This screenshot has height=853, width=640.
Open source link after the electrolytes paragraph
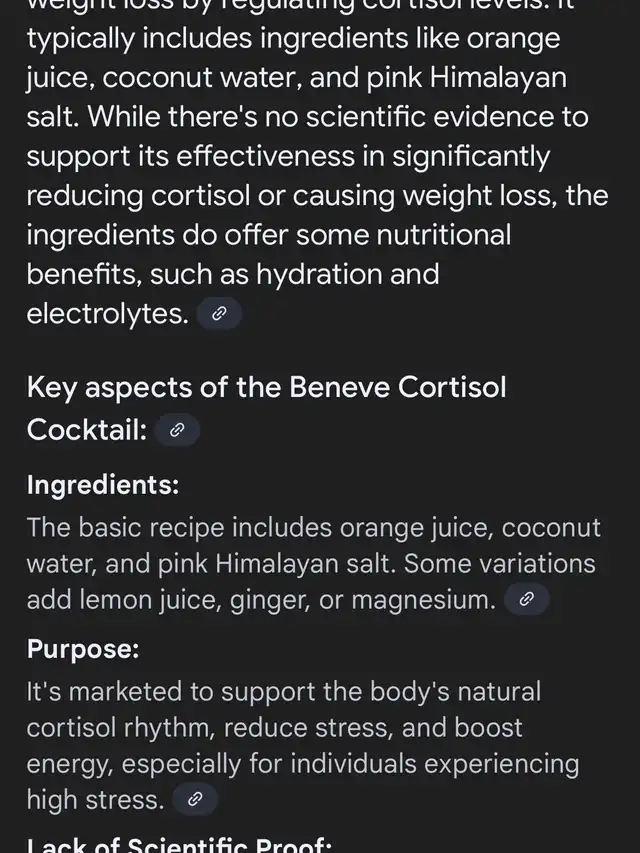coord(219,314)
